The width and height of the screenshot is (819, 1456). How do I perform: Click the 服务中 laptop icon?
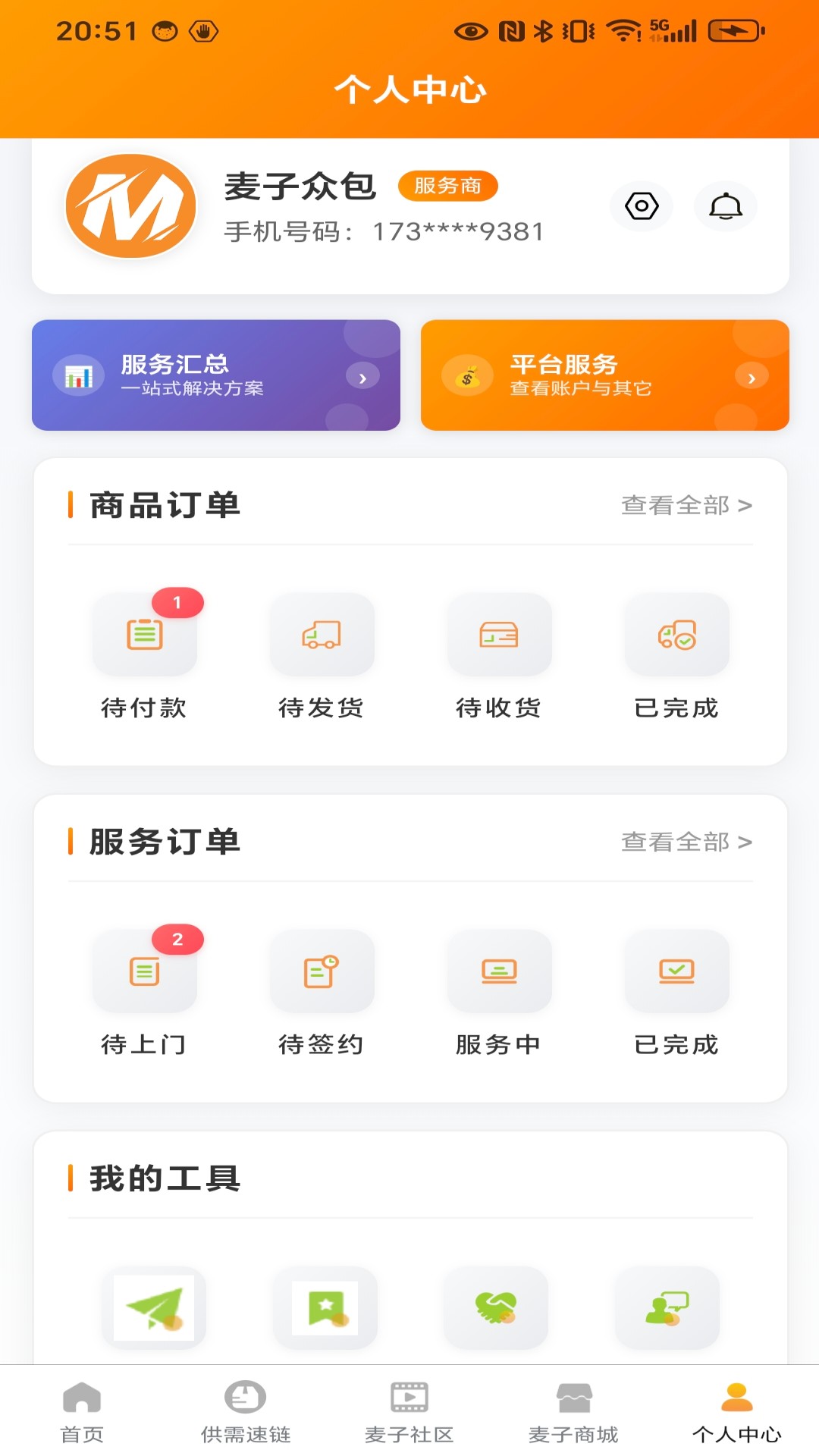tap(499, 971)
